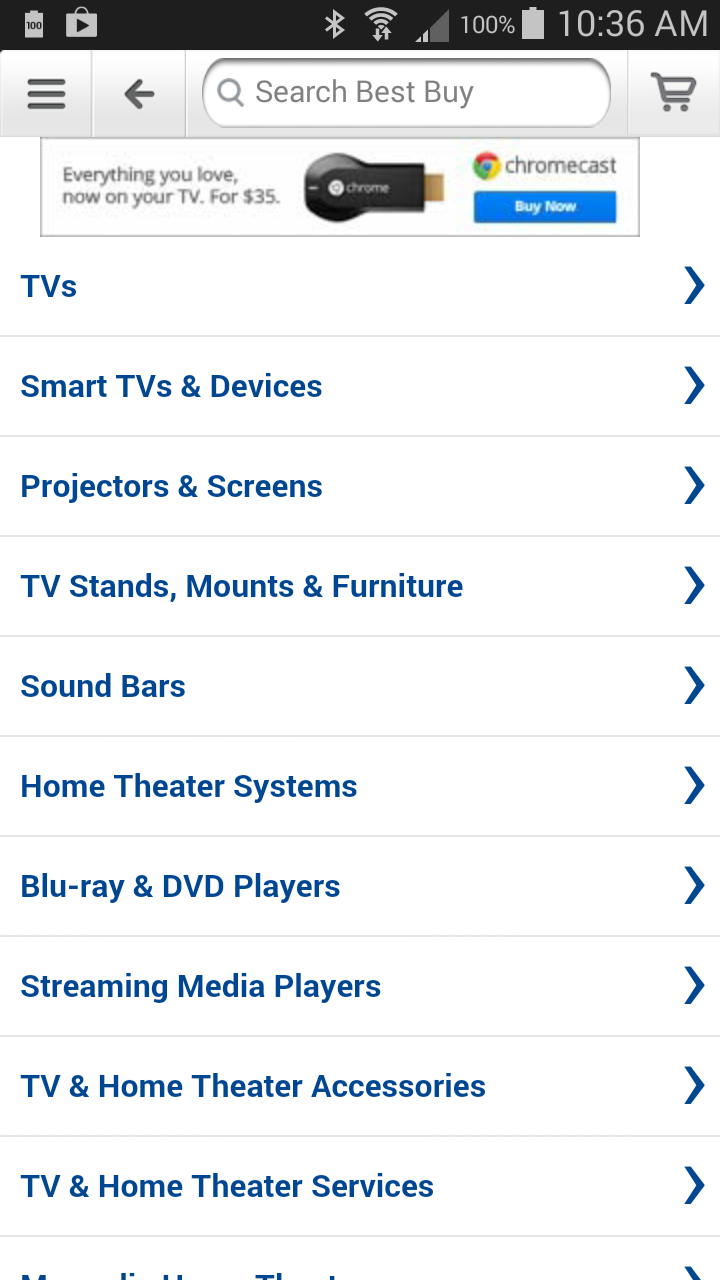View the Sound Bars category

tap(360, 687)
